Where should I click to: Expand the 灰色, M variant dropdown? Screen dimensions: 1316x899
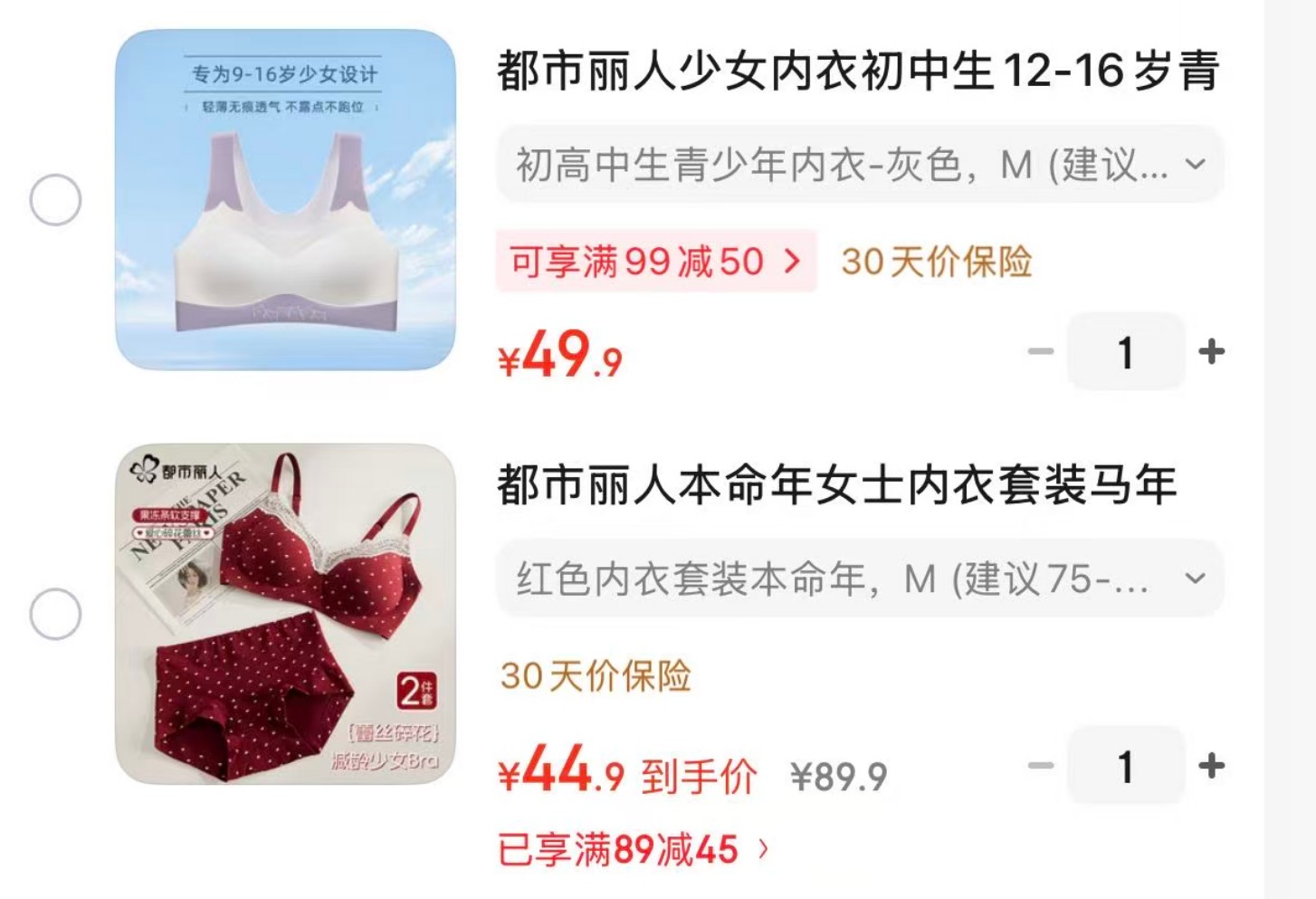(860, 165)
